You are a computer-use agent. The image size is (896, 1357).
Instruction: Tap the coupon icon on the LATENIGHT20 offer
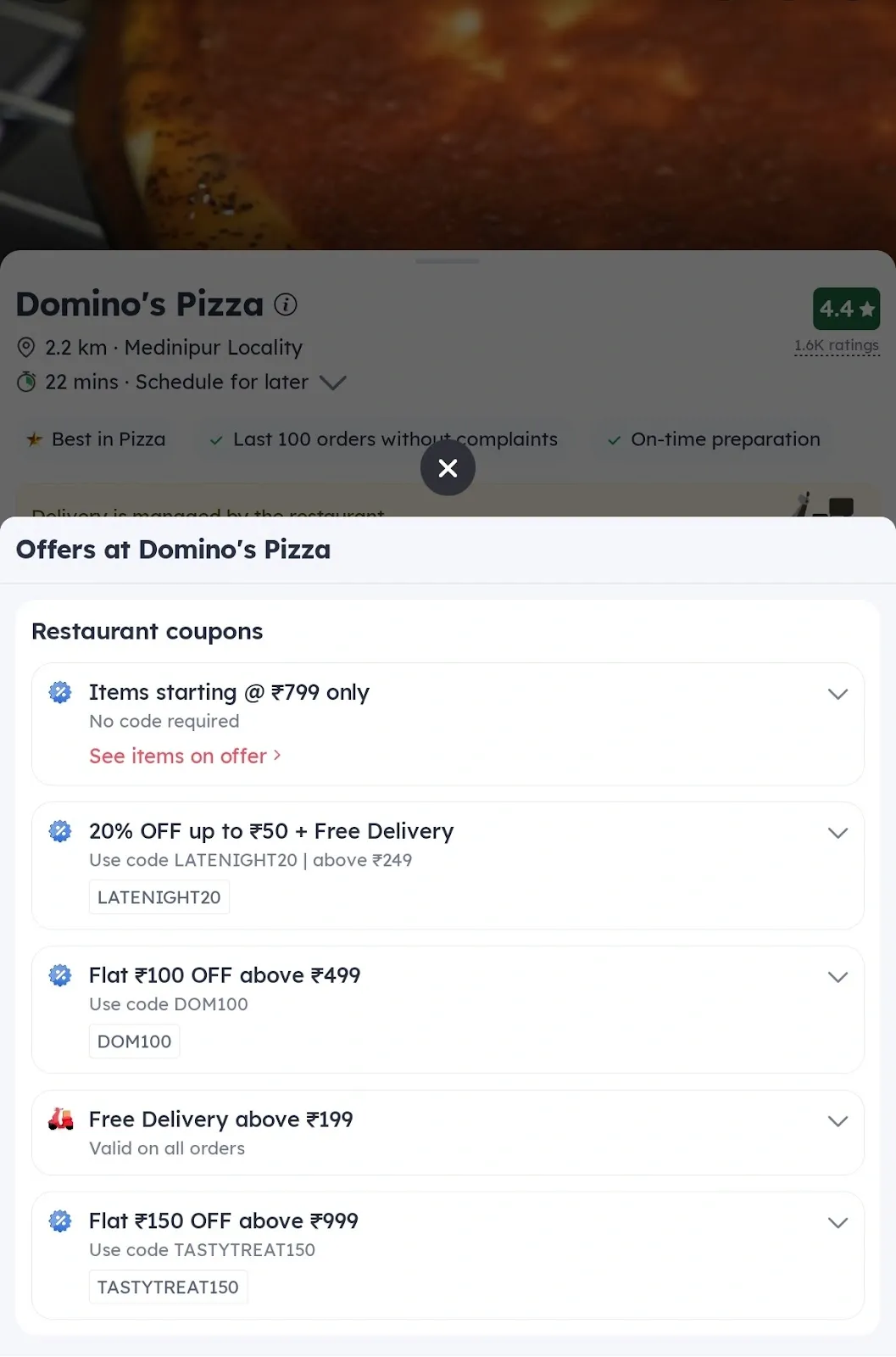(x=59, y=831)
